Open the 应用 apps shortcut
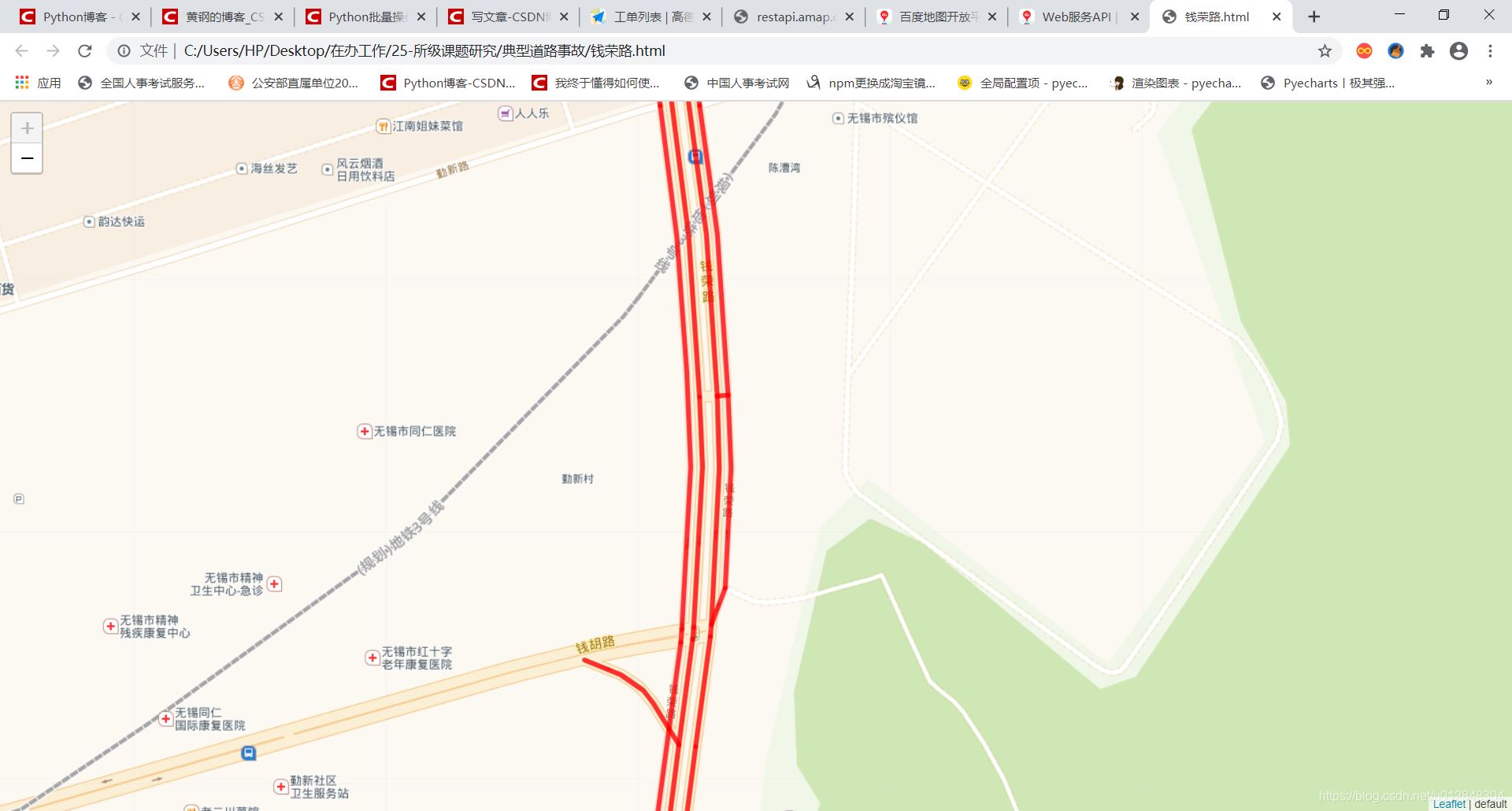The width and height of the screenshot is (1512, 811). (x=38, y=83)
